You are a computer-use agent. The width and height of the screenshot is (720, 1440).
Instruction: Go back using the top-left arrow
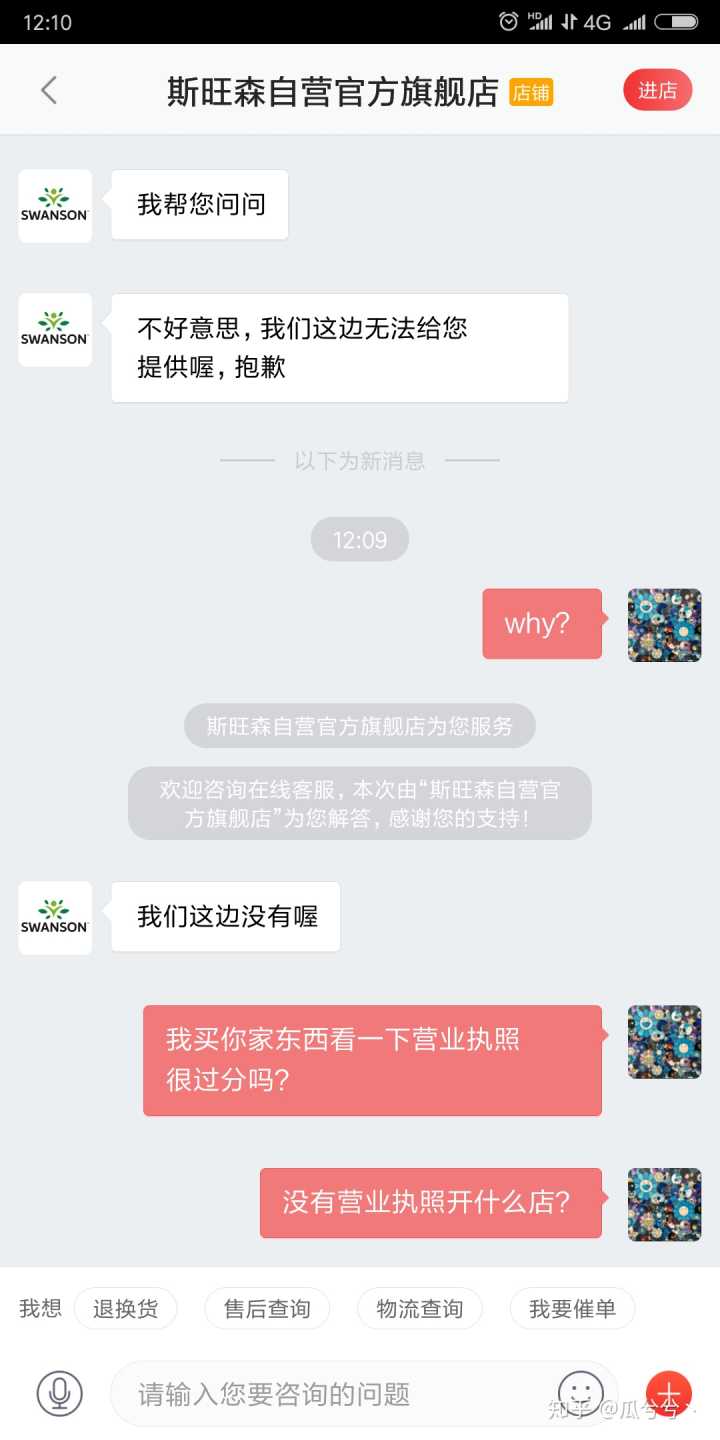click(x=49, y=91)
